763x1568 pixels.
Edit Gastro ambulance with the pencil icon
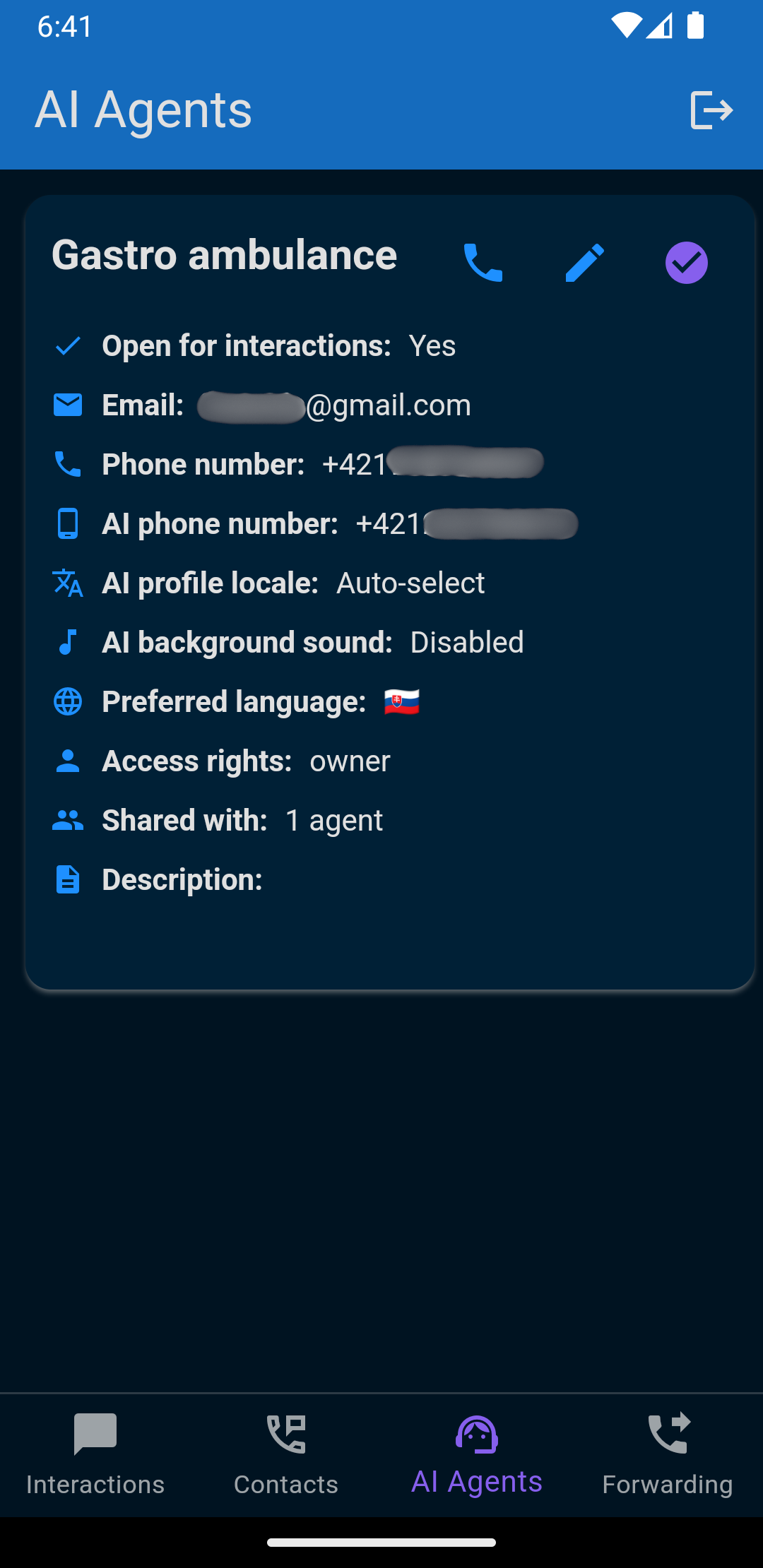[x=584, y=261]
